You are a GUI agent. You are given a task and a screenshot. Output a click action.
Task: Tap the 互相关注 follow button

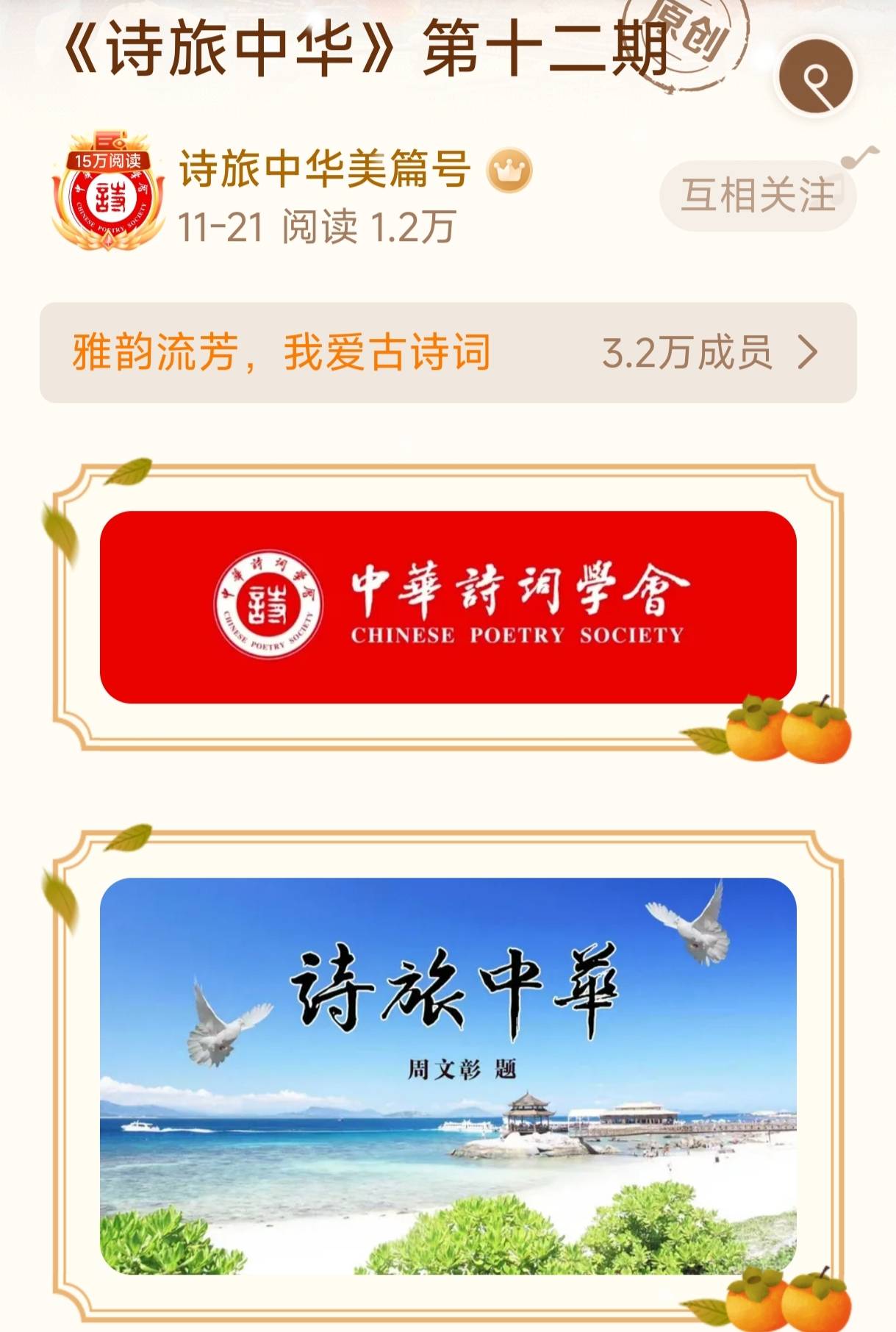pos(758,196)
